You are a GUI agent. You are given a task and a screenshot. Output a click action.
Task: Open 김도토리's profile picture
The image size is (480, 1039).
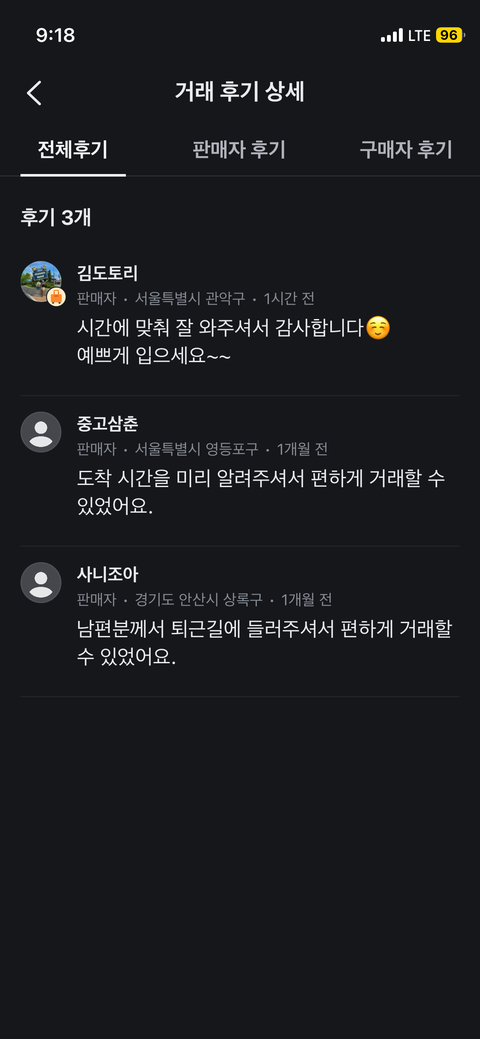(41, 282)
